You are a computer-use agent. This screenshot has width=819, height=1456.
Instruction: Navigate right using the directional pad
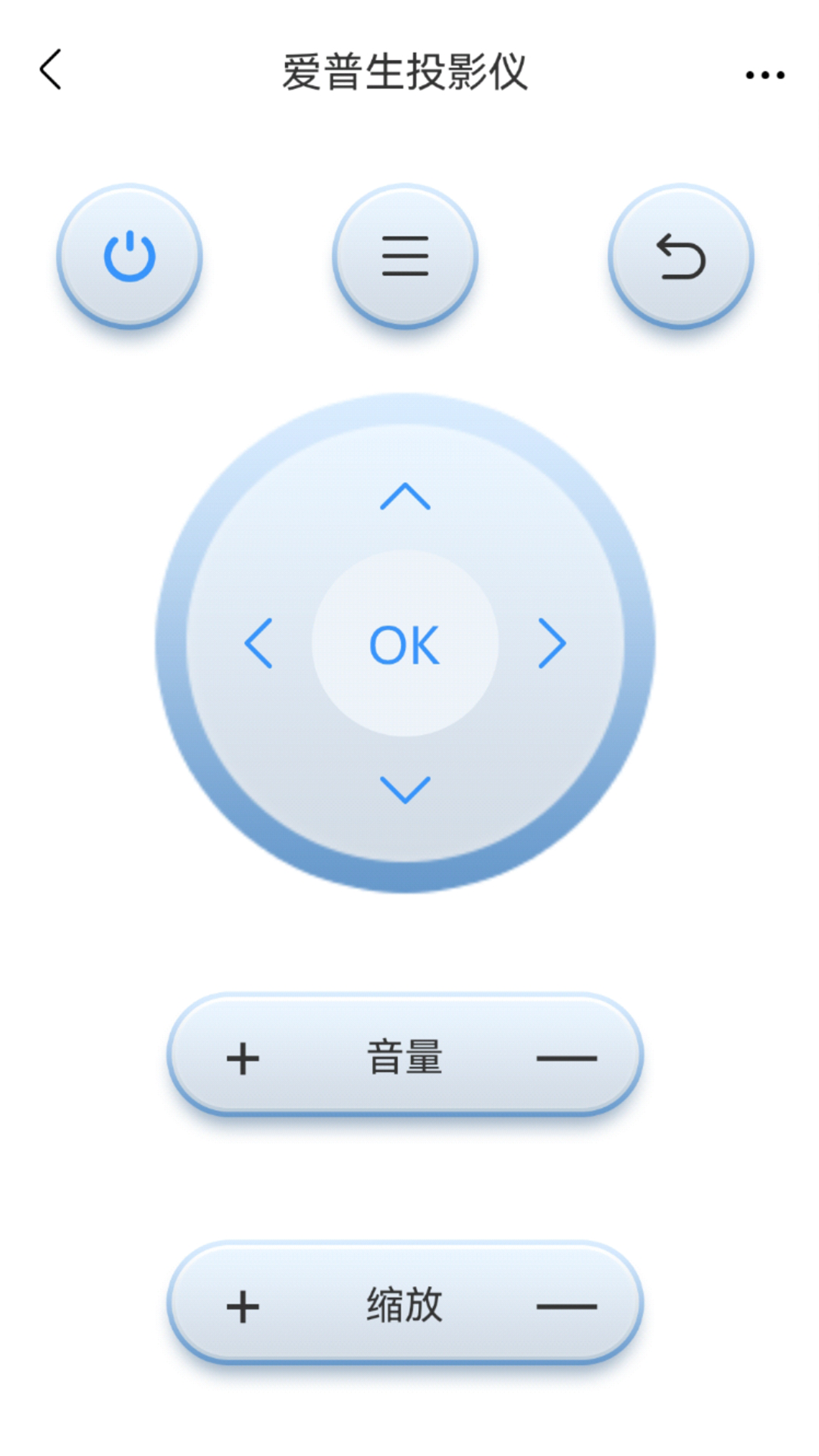pyautogui.click(x=552, y=645)
